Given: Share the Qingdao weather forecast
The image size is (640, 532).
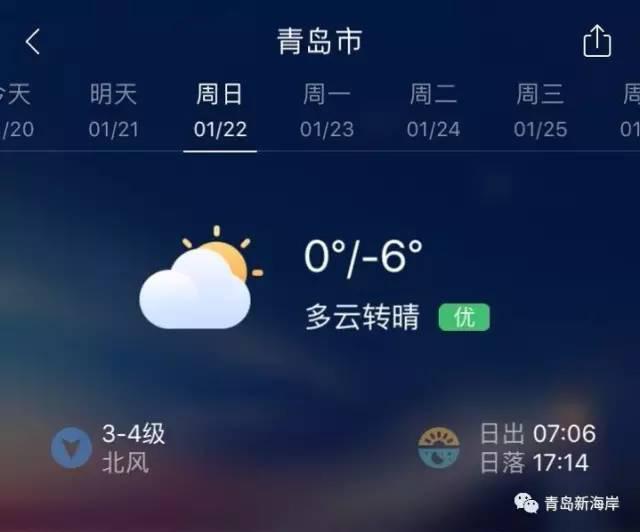Looking at the screenshot, I should (596, 41).
